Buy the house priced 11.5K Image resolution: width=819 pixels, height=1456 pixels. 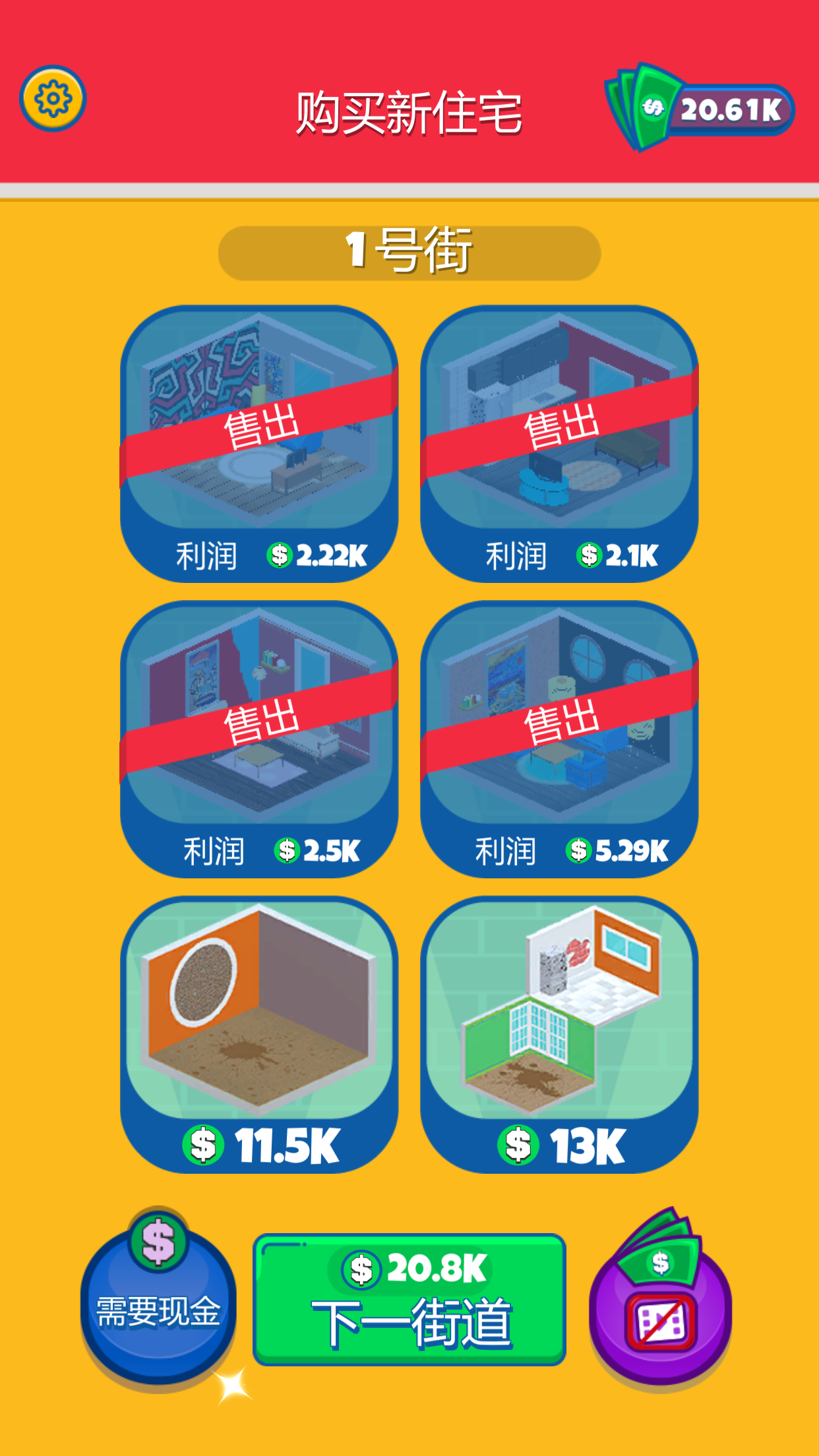259,1033
